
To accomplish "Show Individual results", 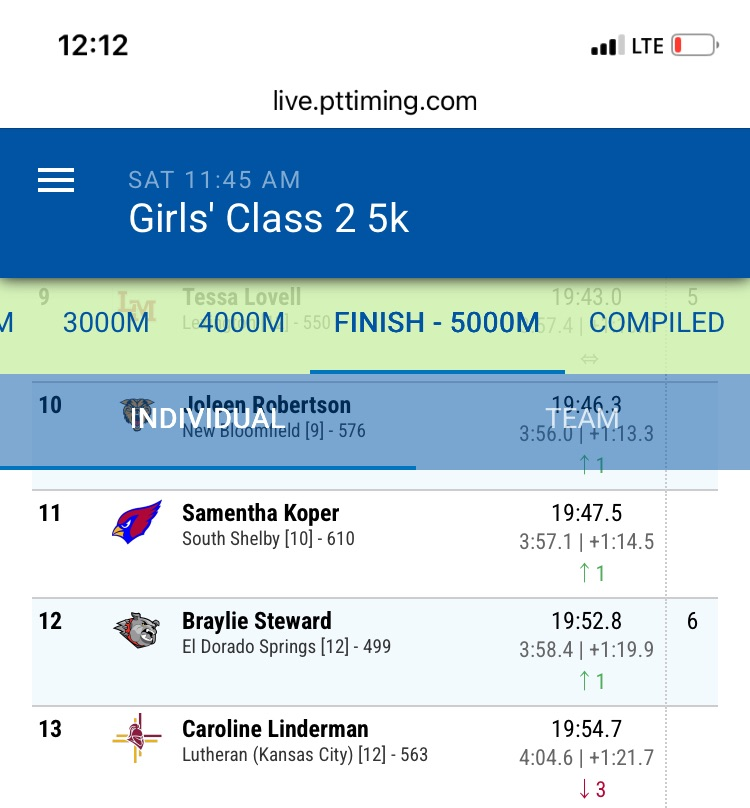I will coord(207,419).
